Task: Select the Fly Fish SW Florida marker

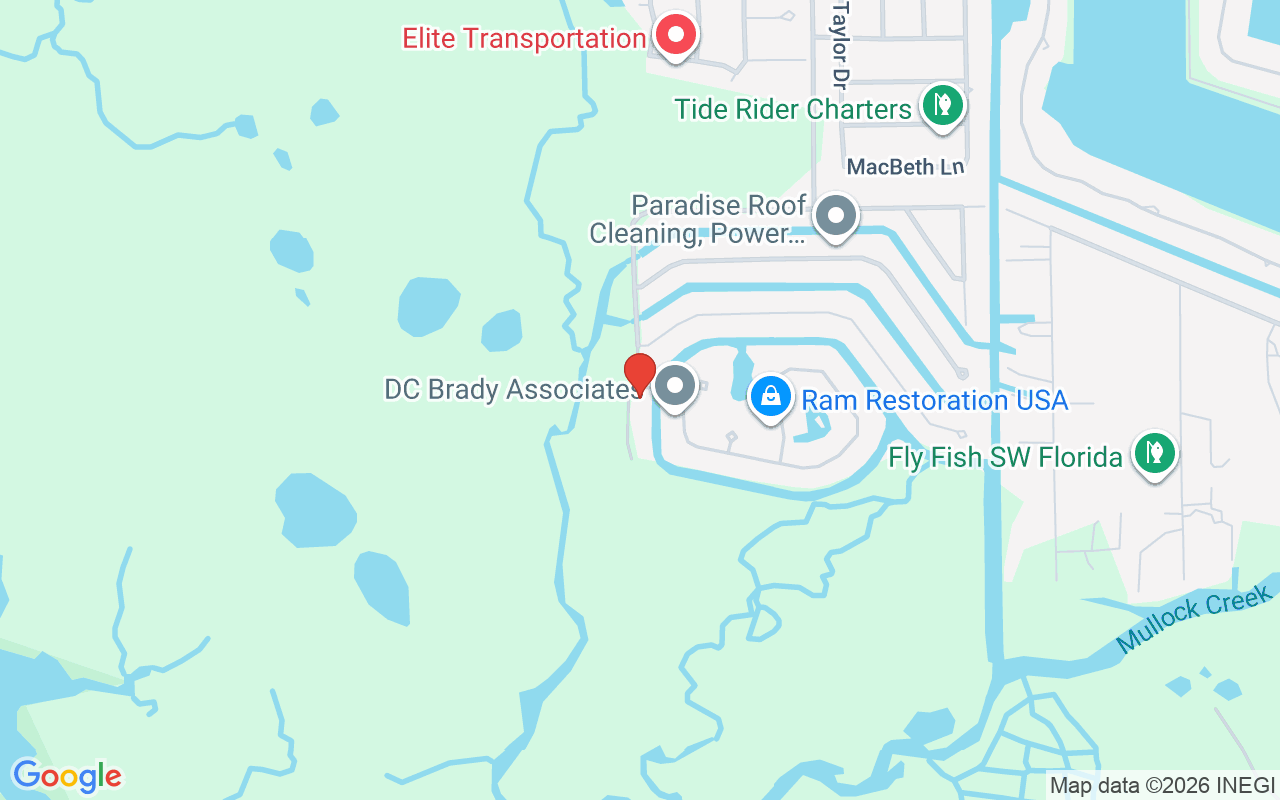Action: point(1154,454)
